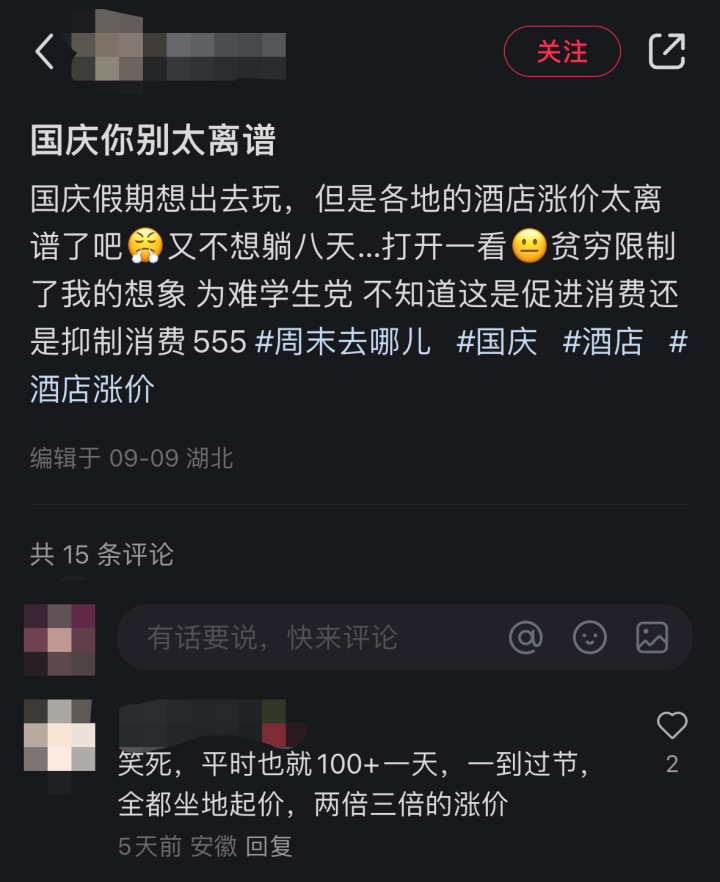Open the #酒店 hashtag
This screenshot has height=882, width=720.
(602, 342)
